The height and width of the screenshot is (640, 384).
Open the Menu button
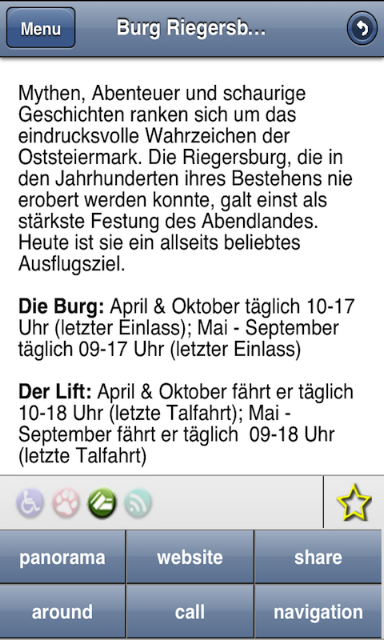[x=41, y=28]
